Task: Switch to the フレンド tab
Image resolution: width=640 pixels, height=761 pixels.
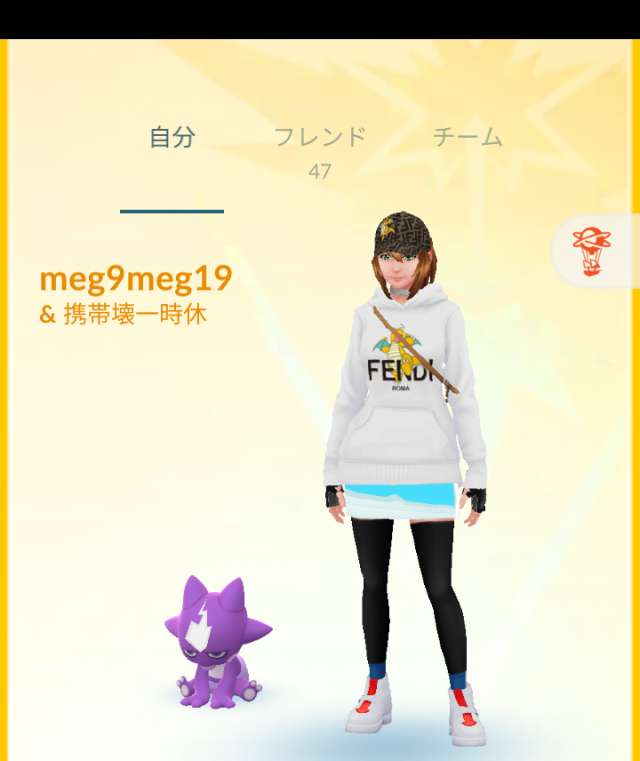Action: coord(320,139)
